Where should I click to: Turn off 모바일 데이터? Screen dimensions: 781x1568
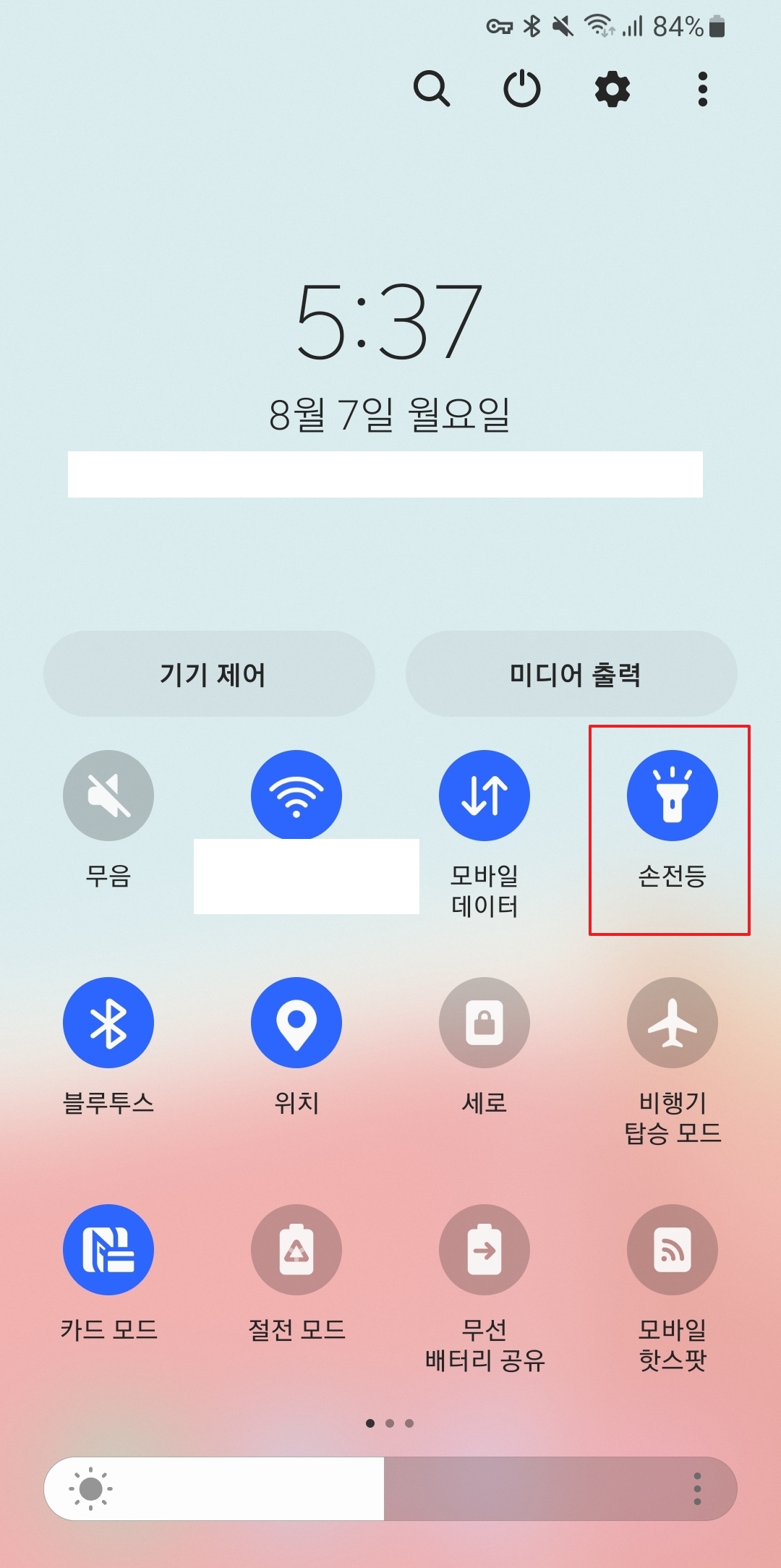click(x=485, y=794)
